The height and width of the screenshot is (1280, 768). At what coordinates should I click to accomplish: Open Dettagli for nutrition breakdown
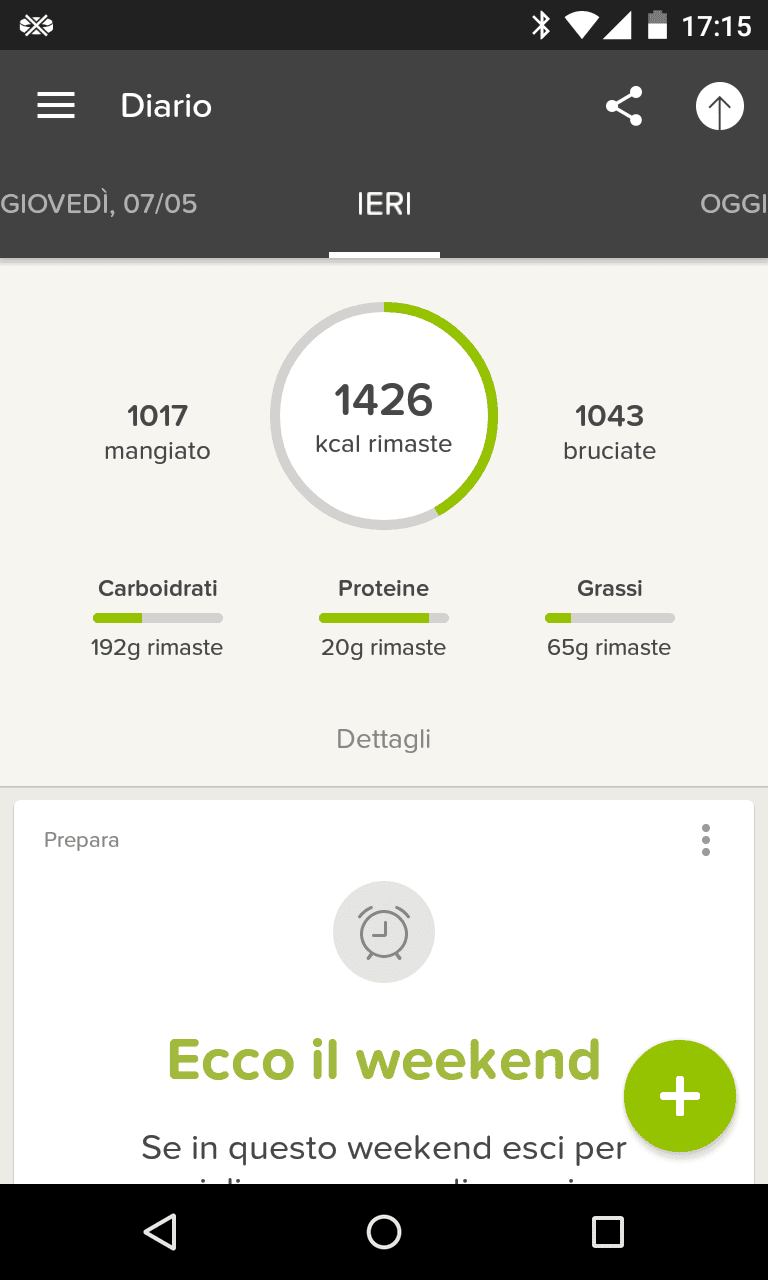(x=384, y=739)
